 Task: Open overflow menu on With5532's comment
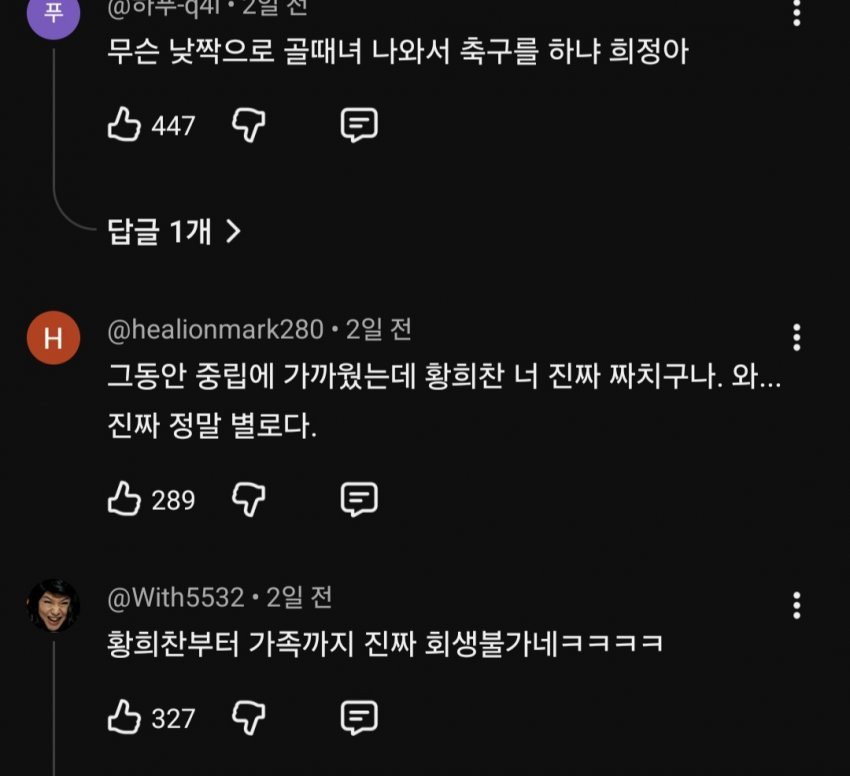coord(796,605)
